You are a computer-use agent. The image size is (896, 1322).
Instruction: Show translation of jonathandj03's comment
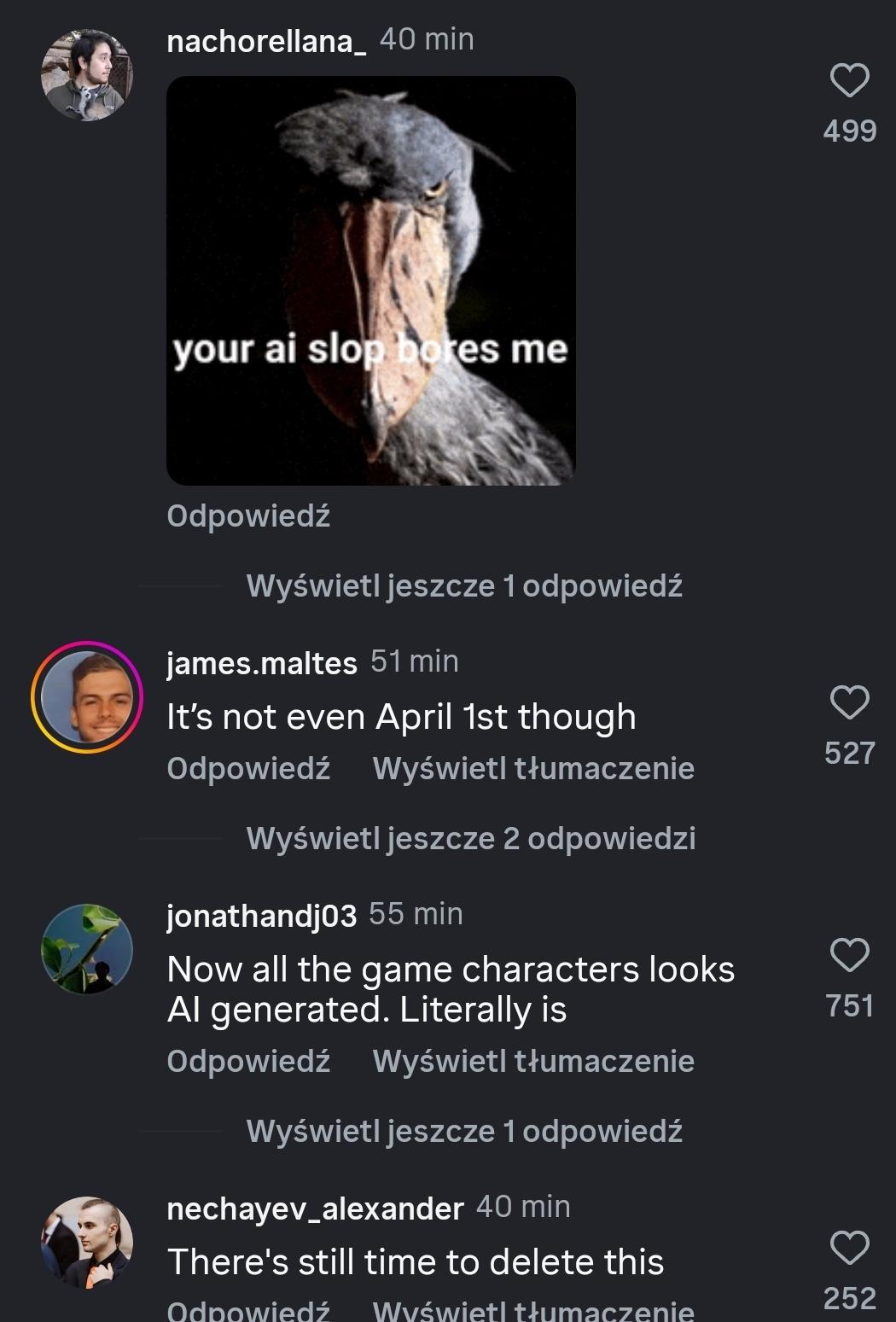coord(533,1062)
